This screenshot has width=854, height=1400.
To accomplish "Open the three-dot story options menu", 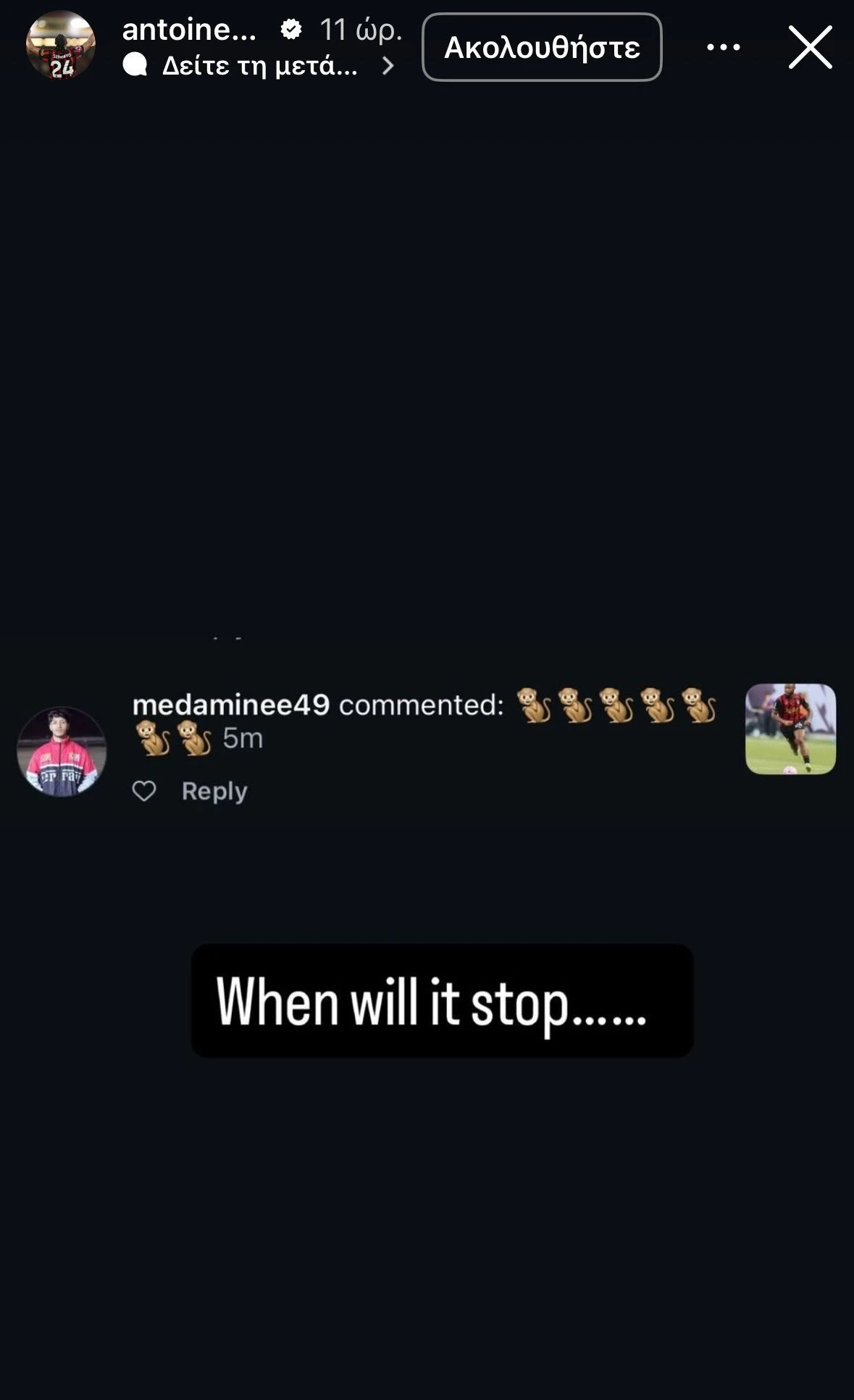I will click(723, 48).
